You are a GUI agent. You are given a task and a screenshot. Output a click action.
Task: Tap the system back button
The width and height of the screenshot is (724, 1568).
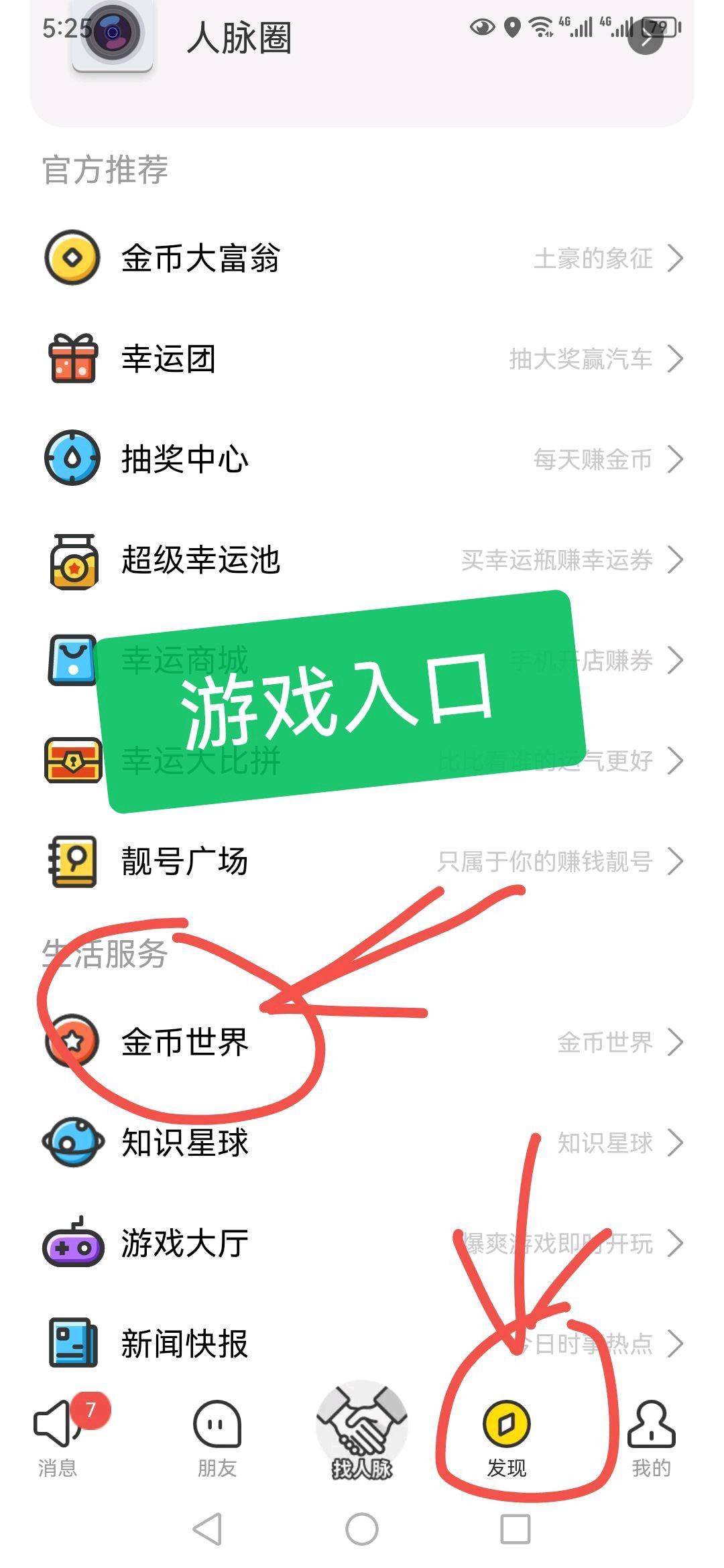[208, 1529]
